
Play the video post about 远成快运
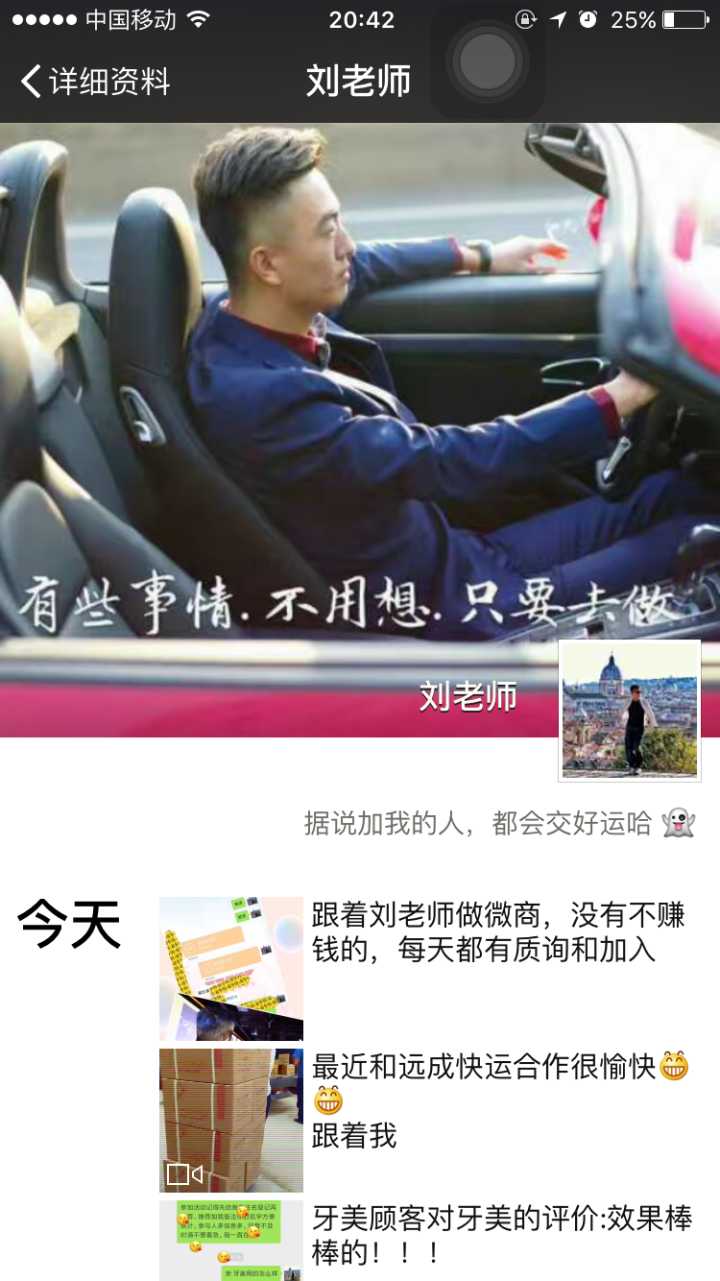click(231, 1120)
